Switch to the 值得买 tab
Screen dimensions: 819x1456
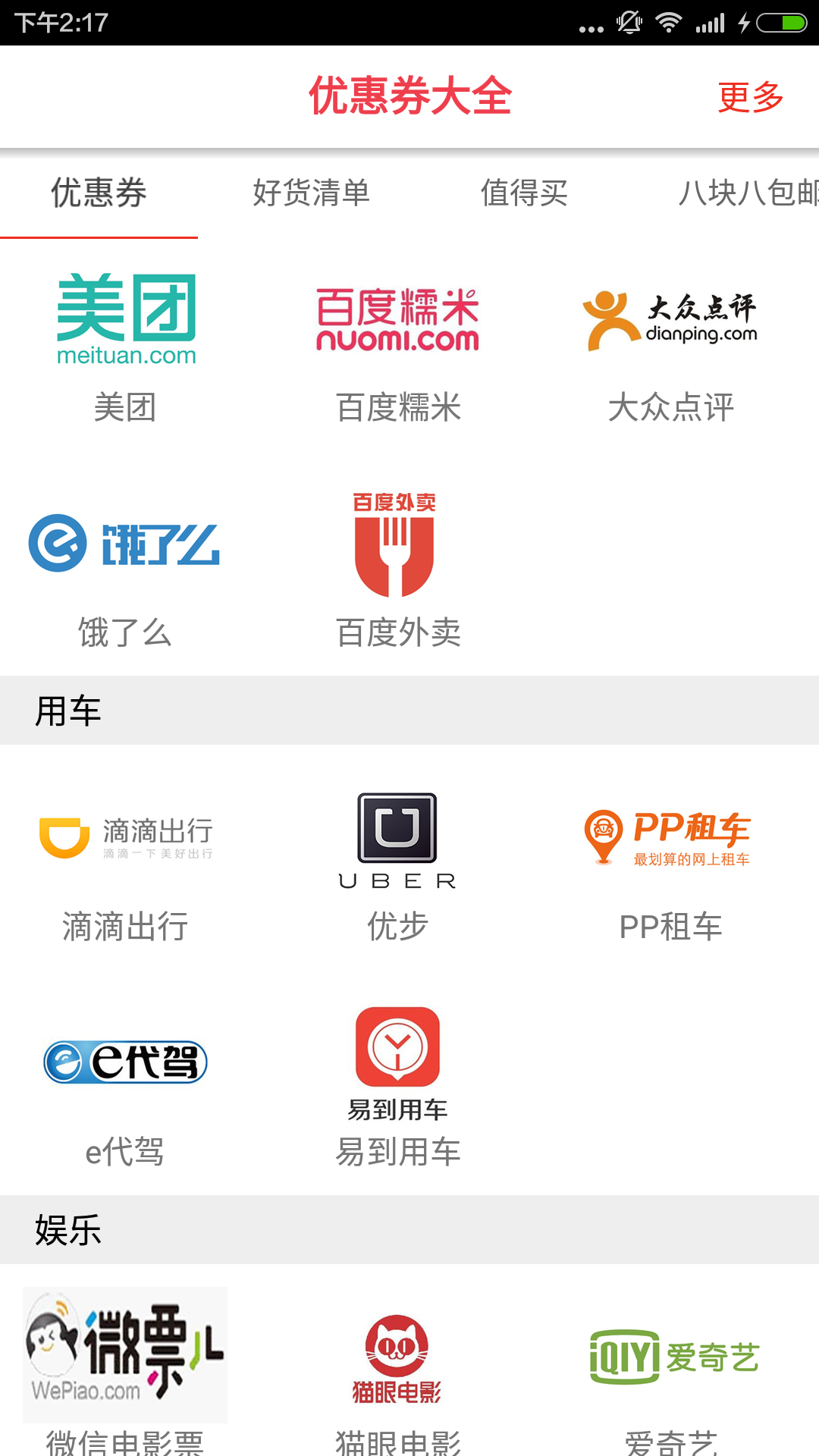coord(524,193)
